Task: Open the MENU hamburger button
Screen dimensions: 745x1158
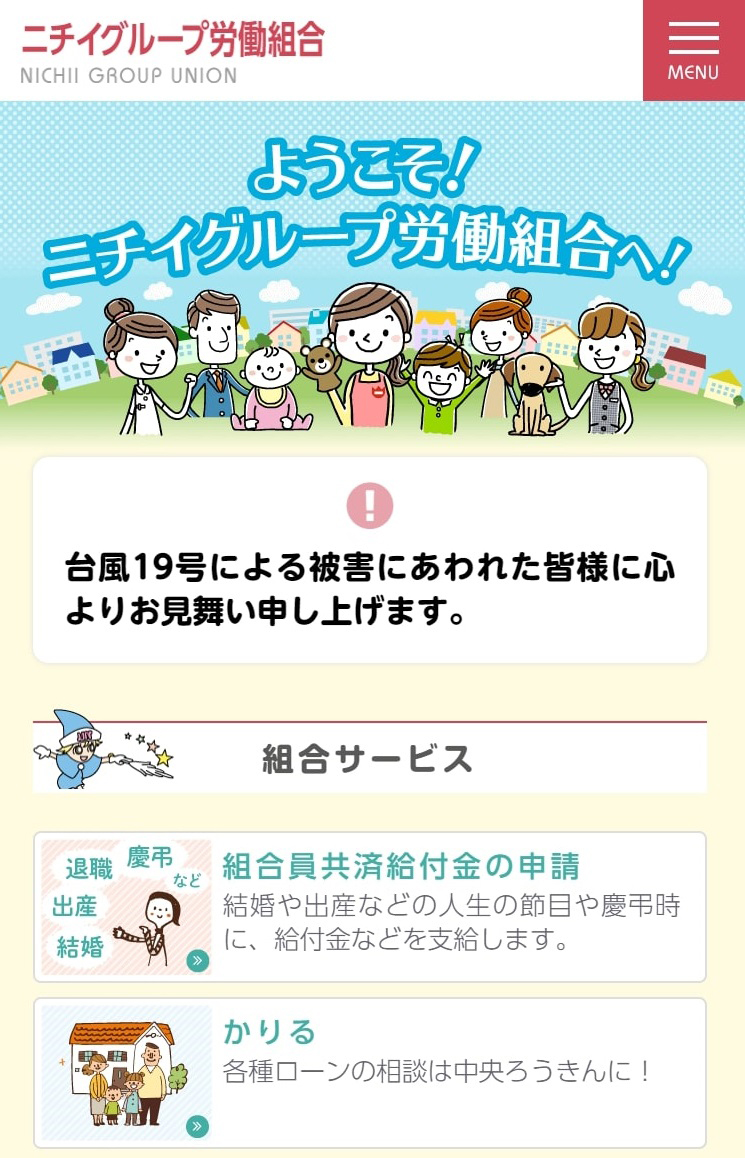Action: coord(693,50)
